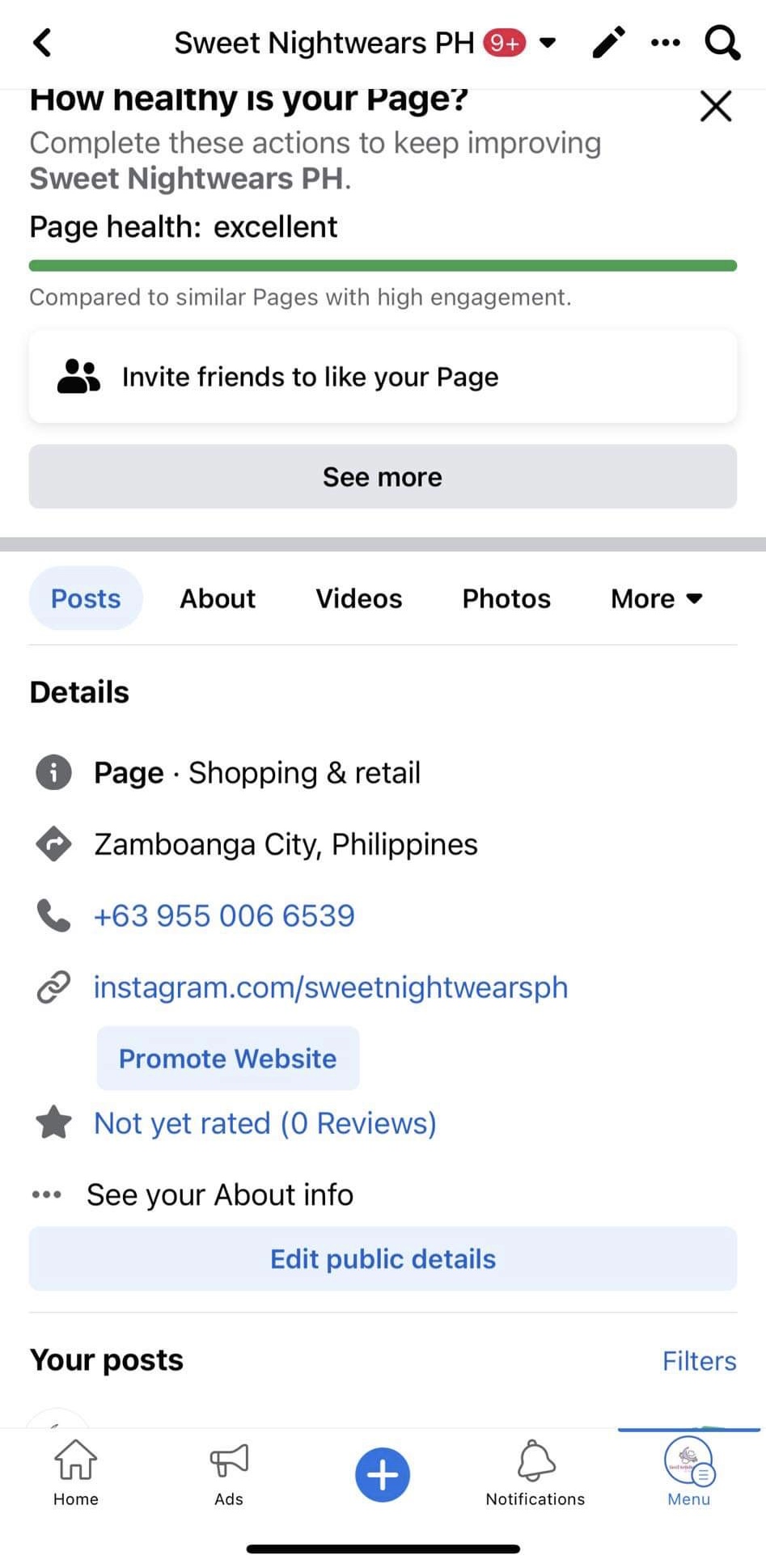Dismiss the Page health card

click(x=715, y=107)
